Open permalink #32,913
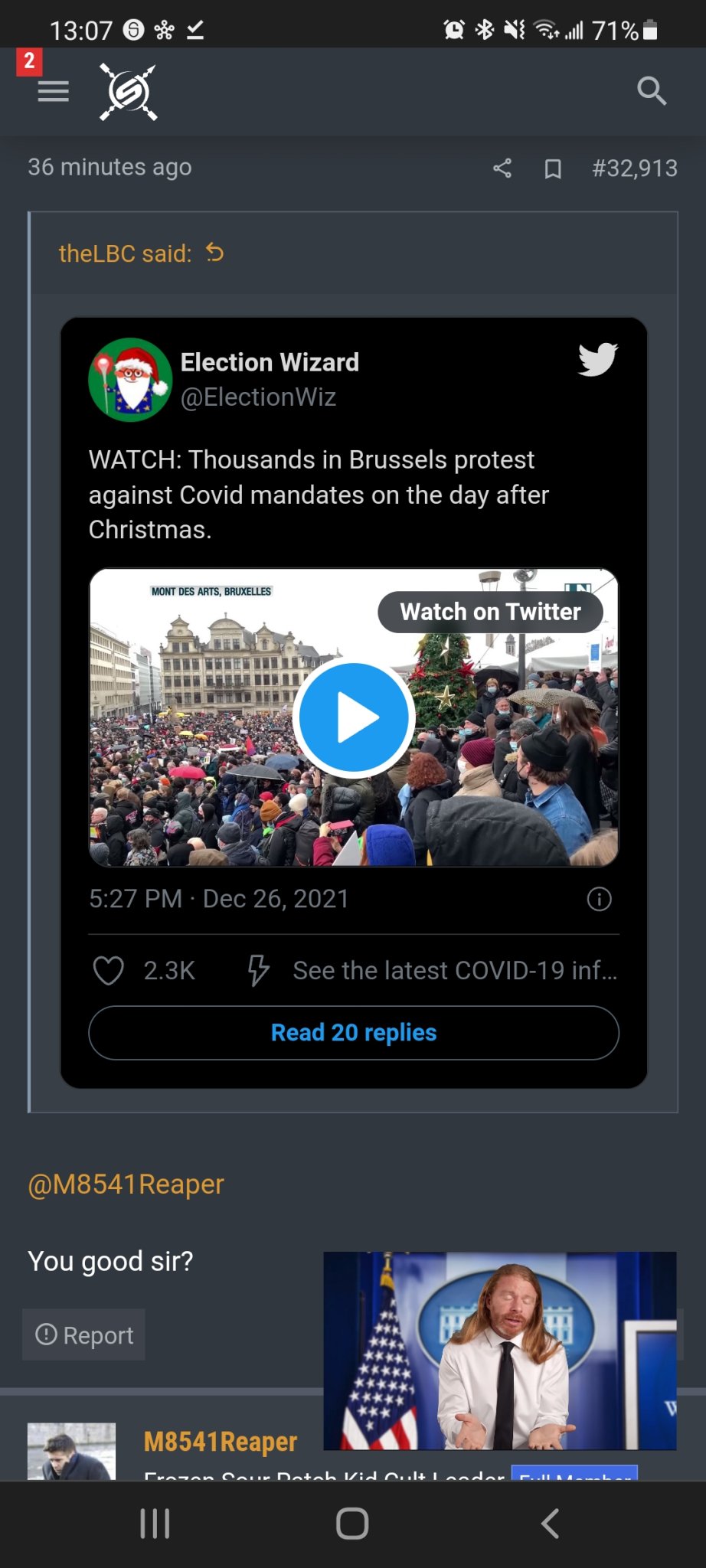 (x=634, y=168)
